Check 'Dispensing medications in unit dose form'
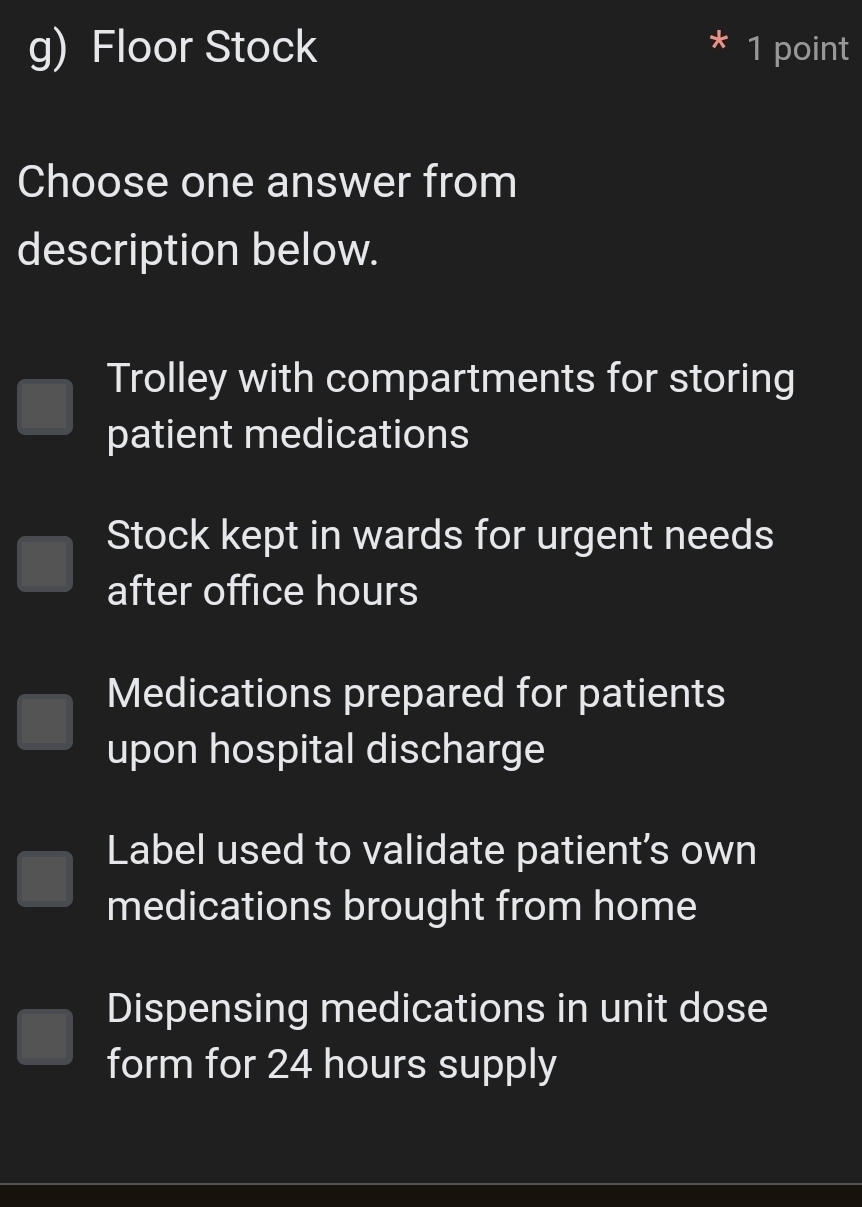 [x=46, y=1037]
